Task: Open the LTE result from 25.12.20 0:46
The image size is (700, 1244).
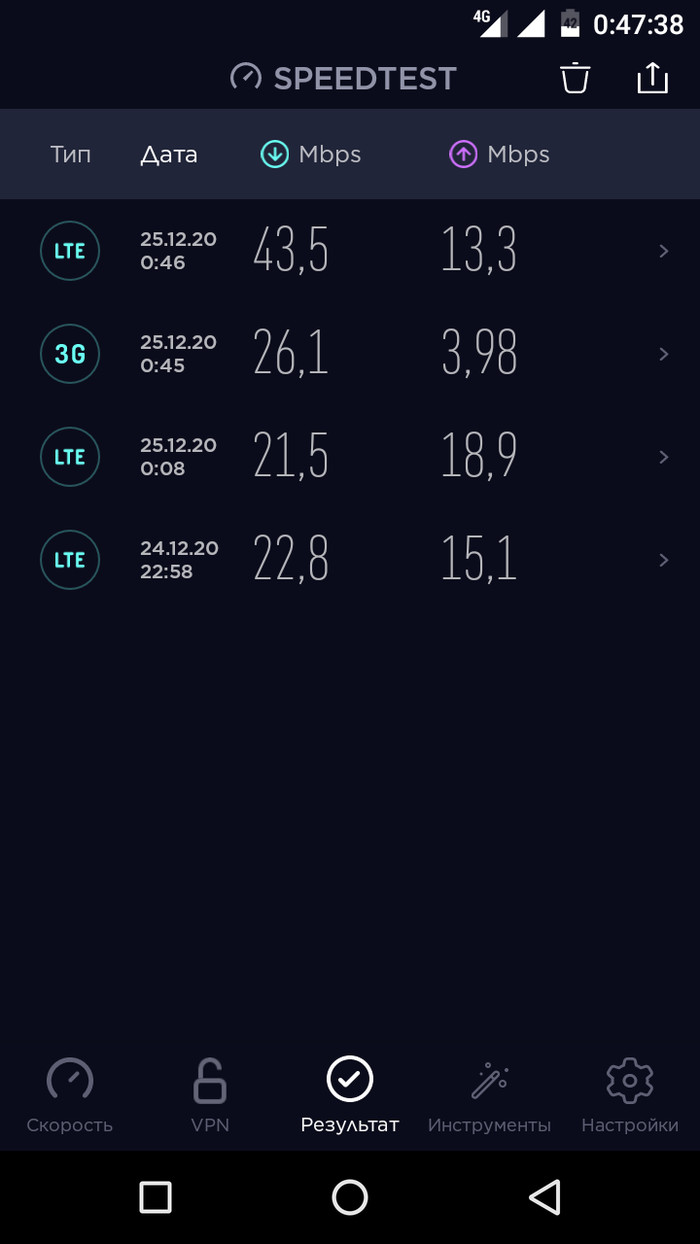Action: pos(350,250)
